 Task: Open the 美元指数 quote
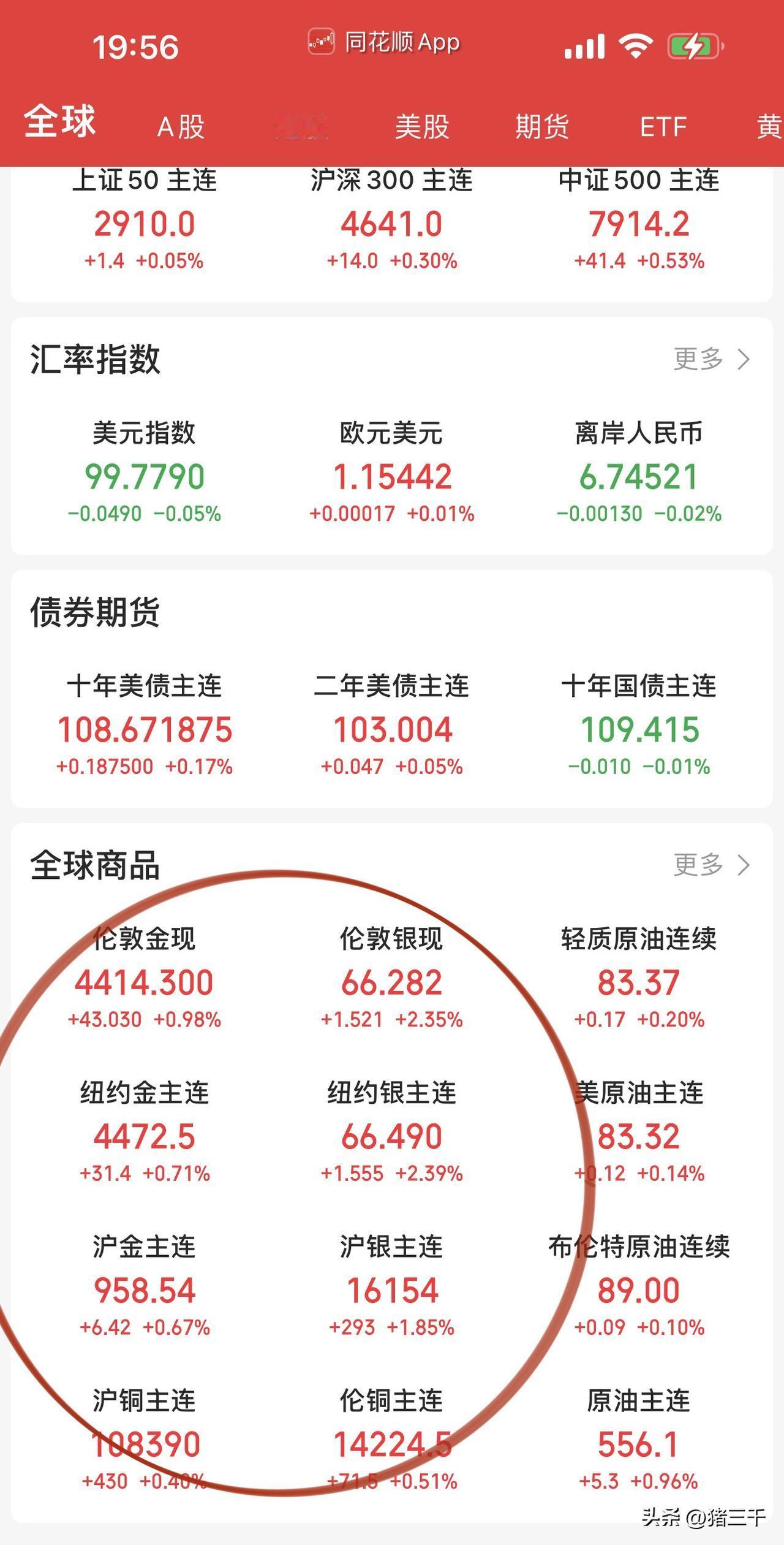tap(144, 472)
